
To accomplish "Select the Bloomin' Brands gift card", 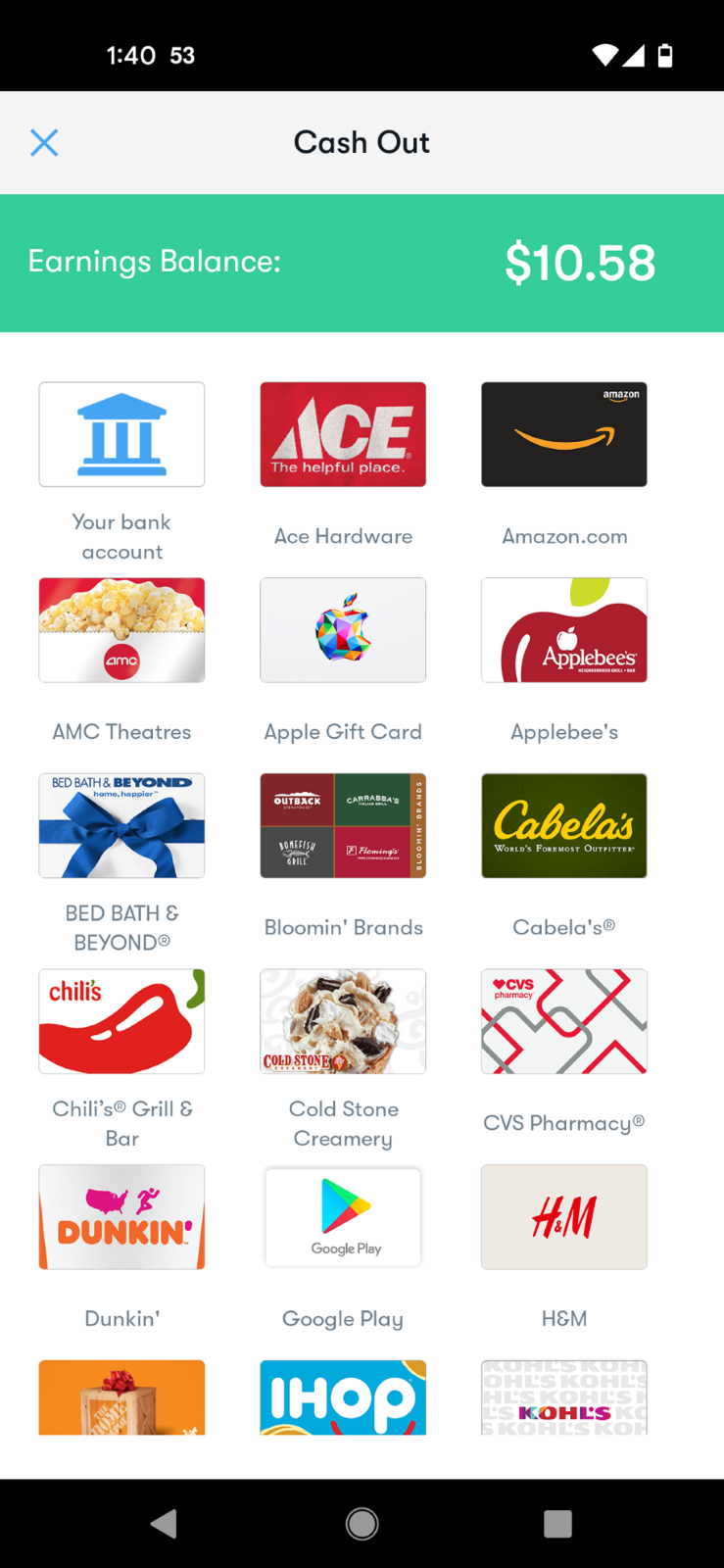I will 343,825.
